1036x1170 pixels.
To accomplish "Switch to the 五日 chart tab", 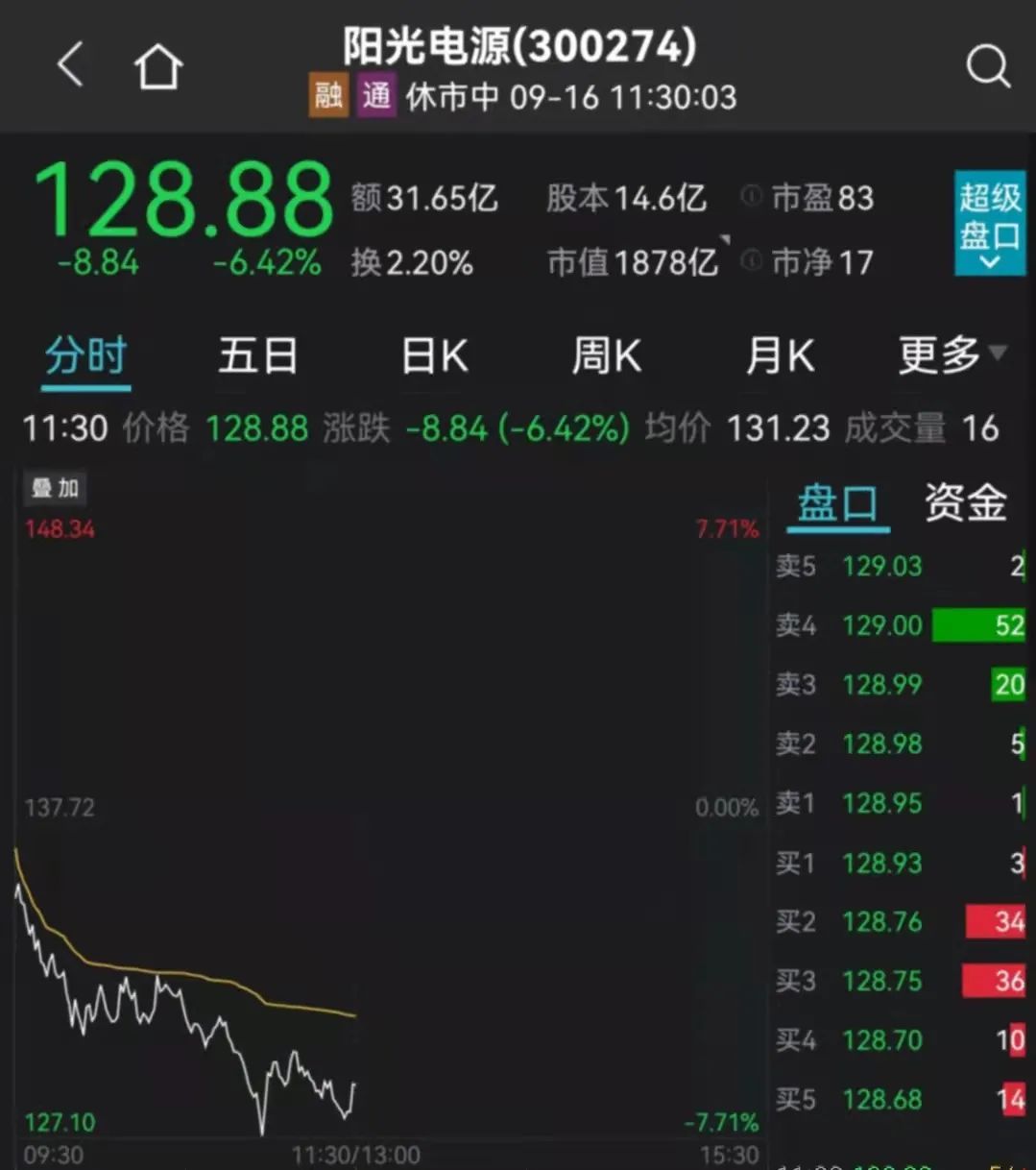I will tap(257, 357).
